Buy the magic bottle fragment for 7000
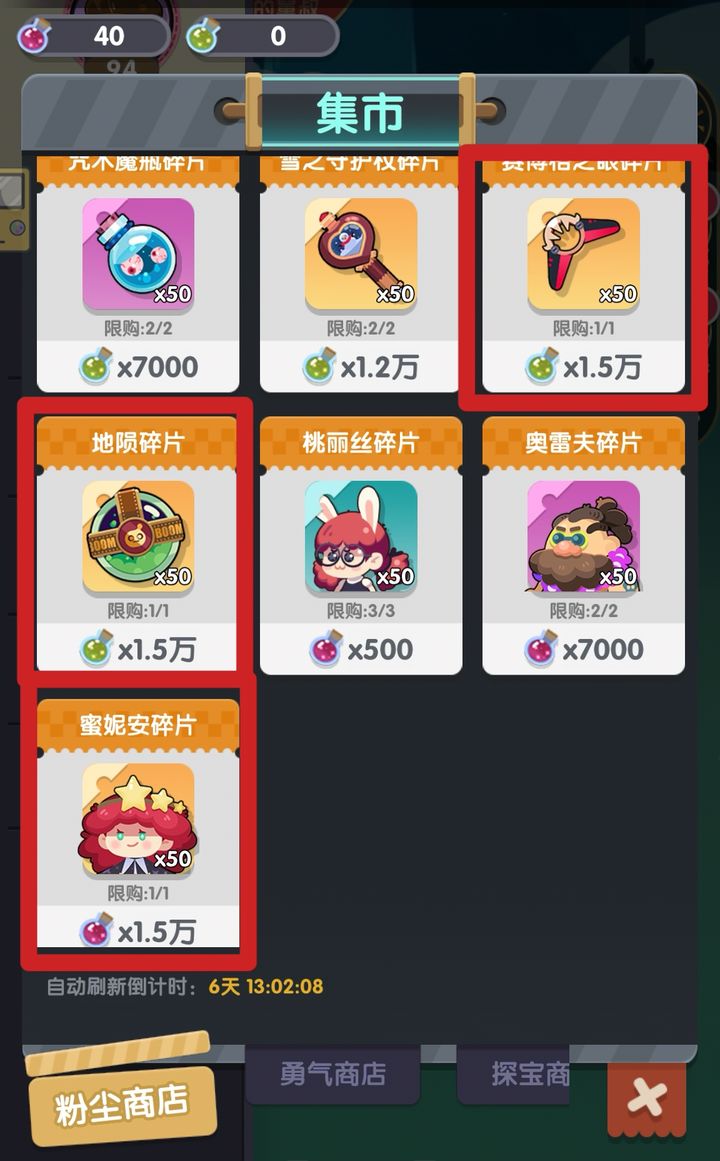This screenshot has width=720, height=1161. click(x=138, y=366)
